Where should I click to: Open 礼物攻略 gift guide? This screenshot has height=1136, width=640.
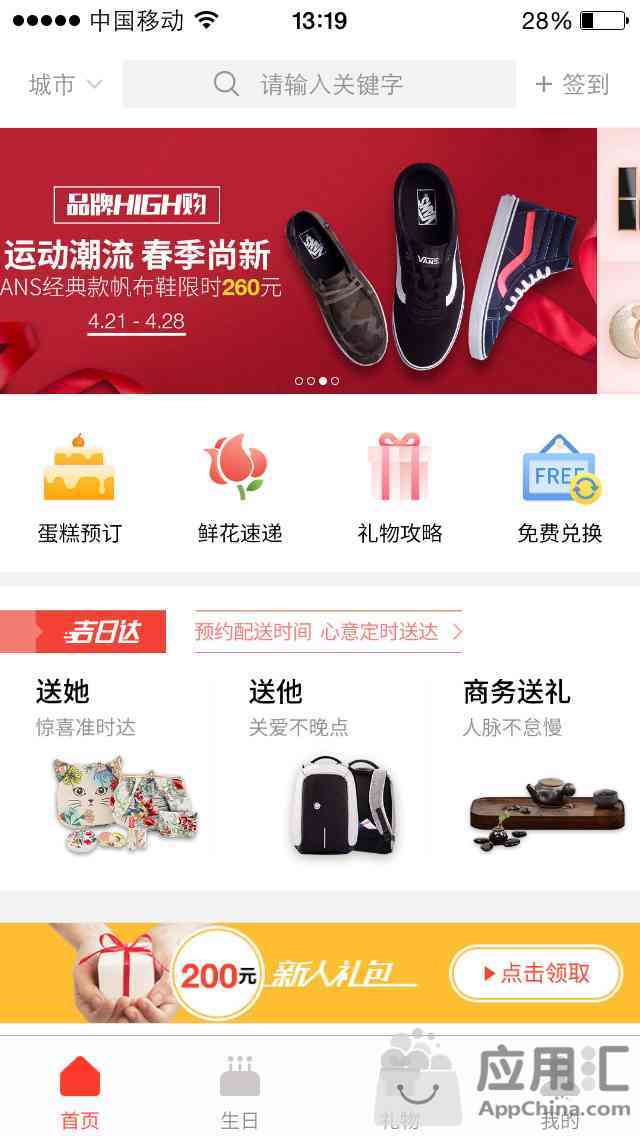point(399,488)
